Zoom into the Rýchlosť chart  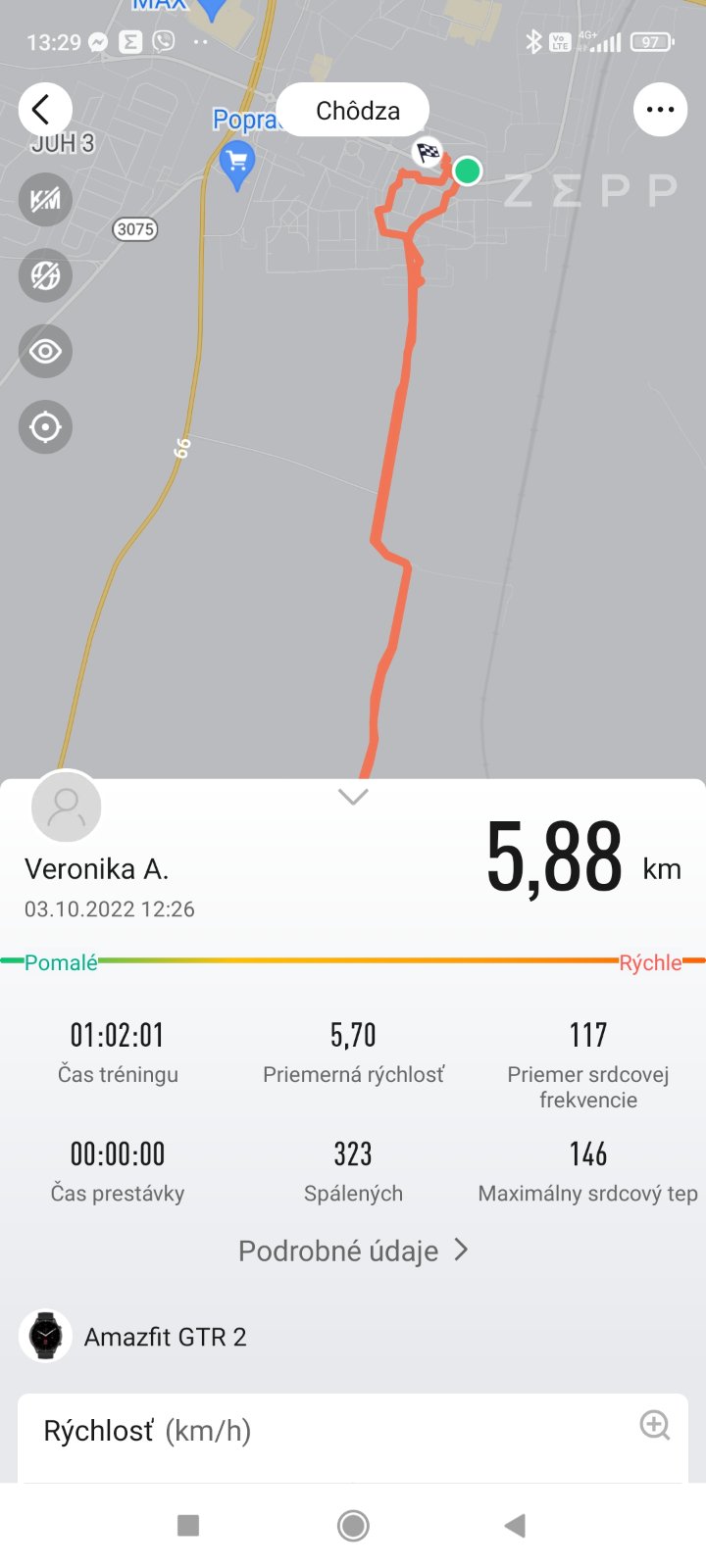(x=654, y=1425)
